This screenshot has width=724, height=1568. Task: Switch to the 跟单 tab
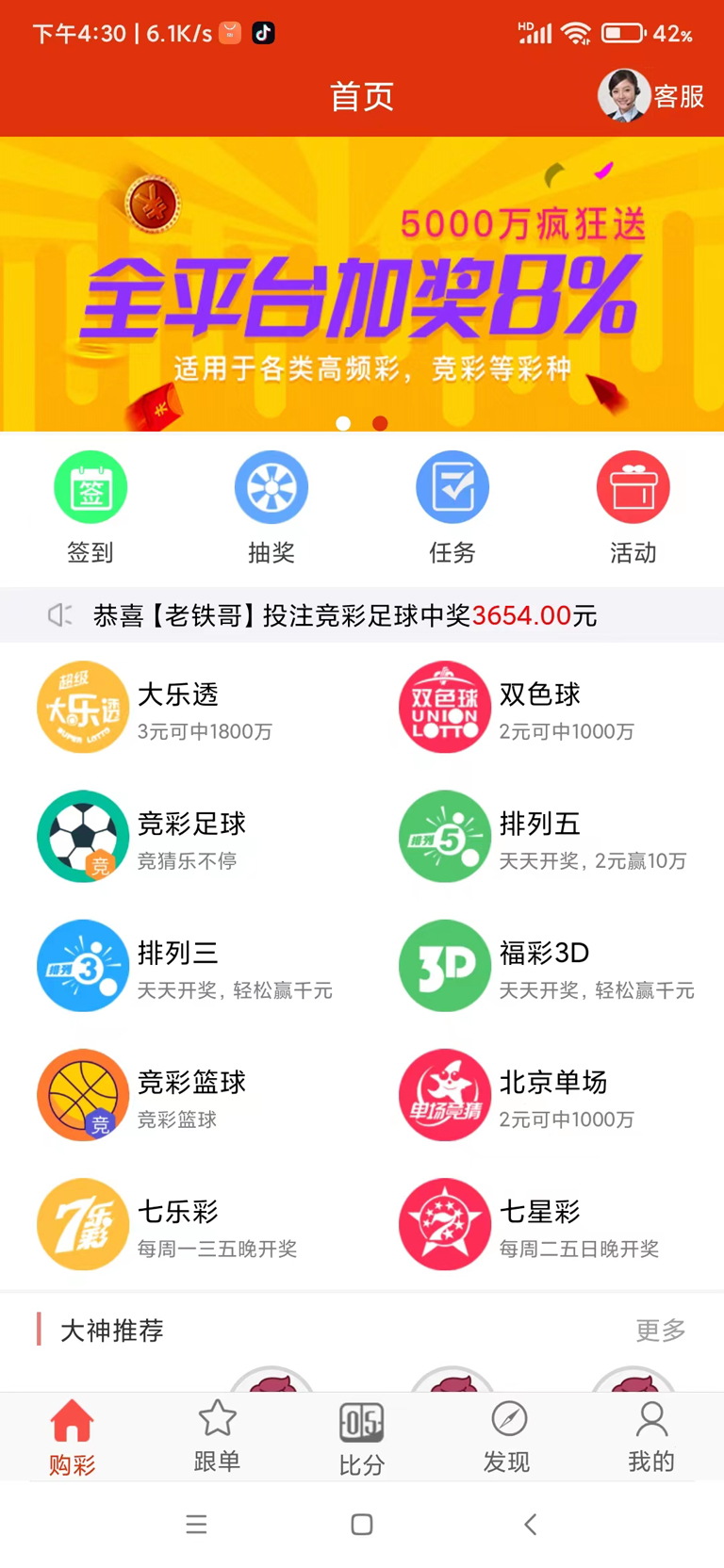(217, 1437)
